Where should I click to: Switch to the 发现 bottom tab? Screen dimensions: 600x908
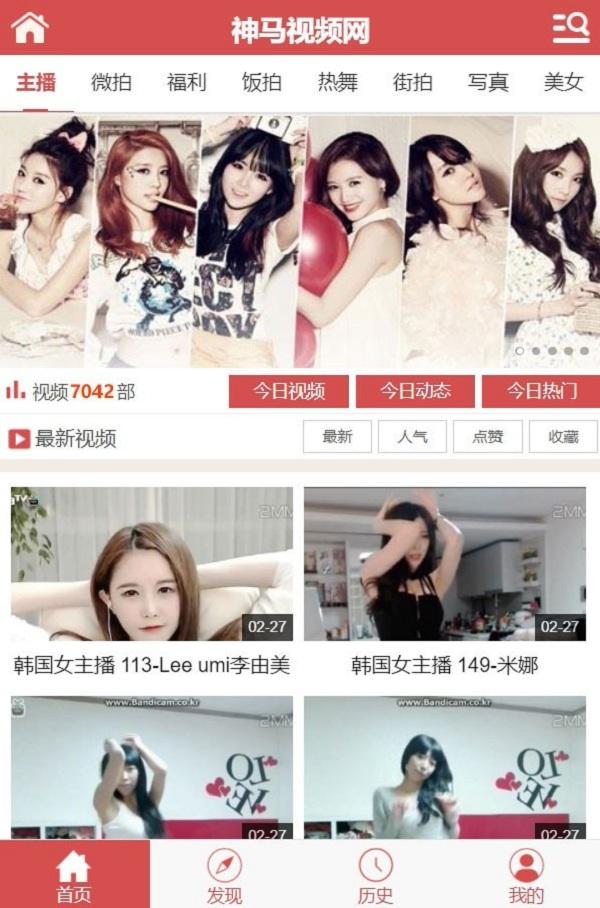(x=224, y=875)
